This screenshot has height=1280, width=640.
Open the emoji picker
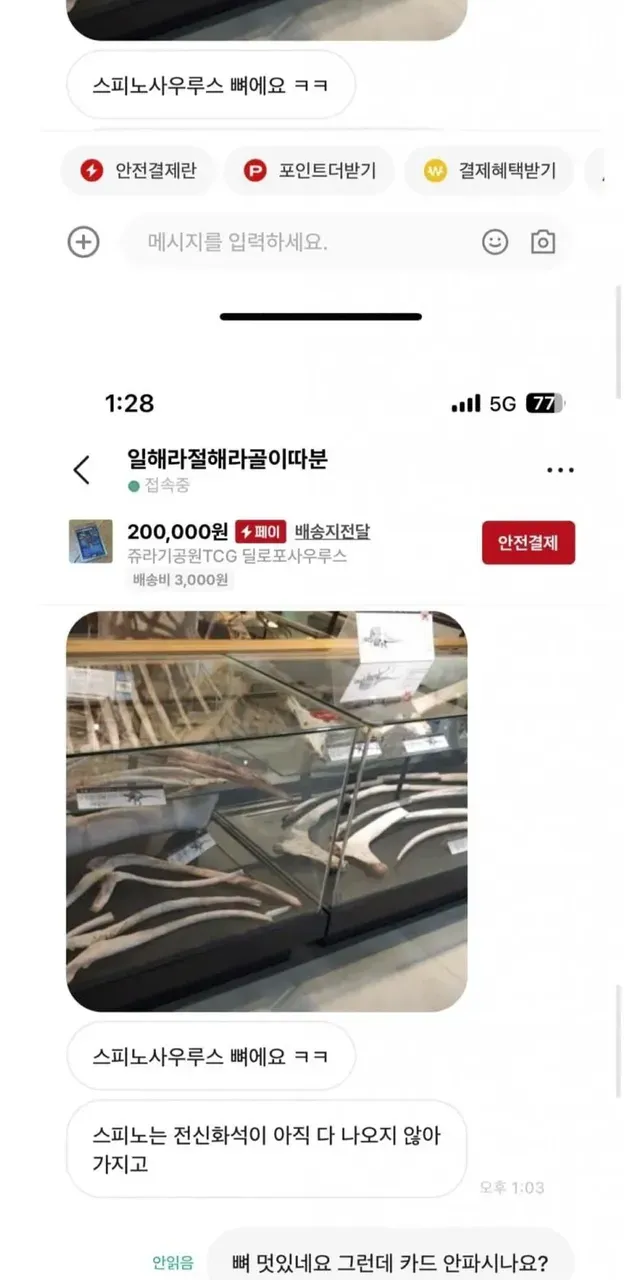[495, 241]
